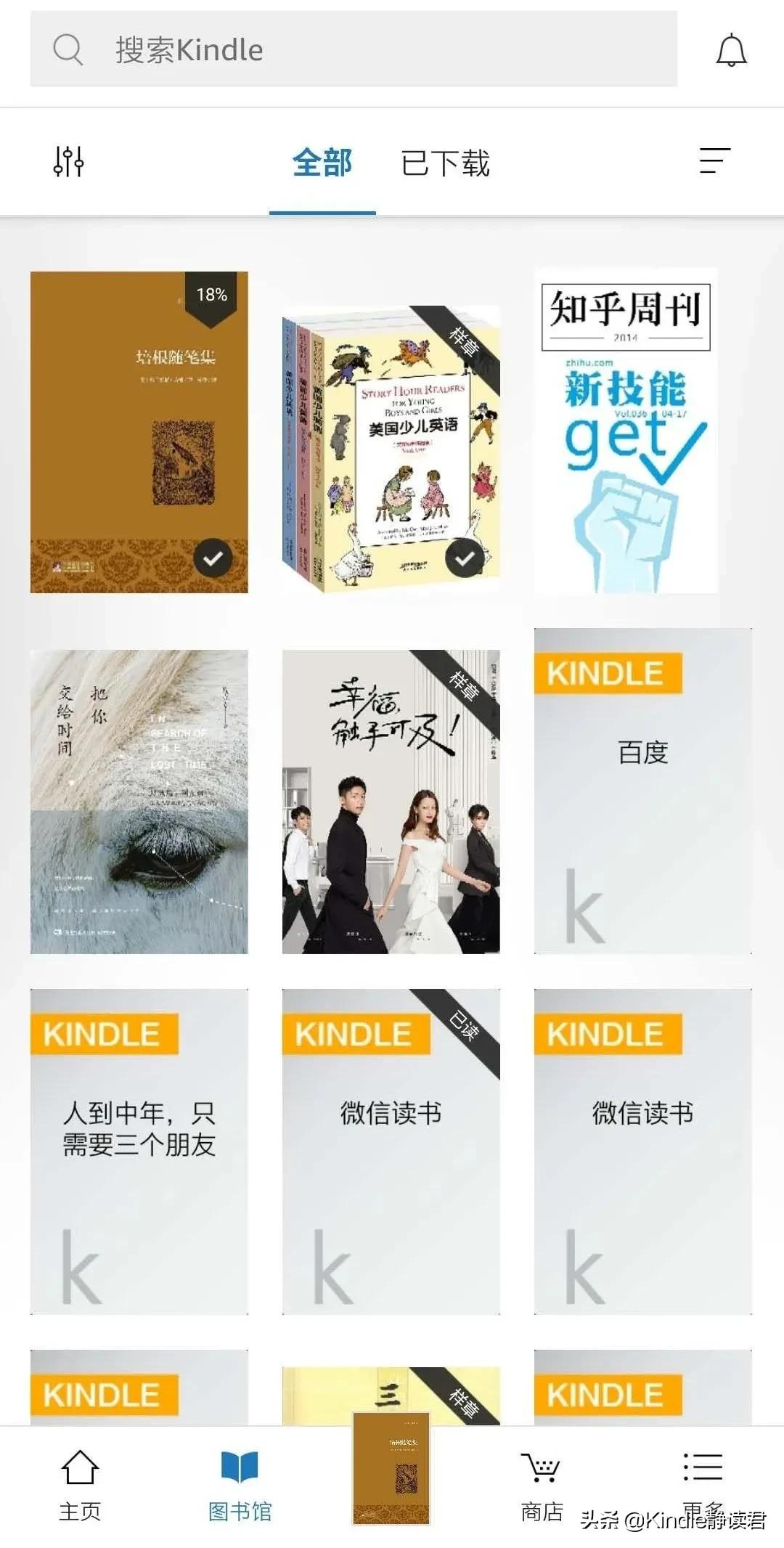This screenshot has width=784, height=1548.
Task: Open the notification bell
Action: (731, 49)
